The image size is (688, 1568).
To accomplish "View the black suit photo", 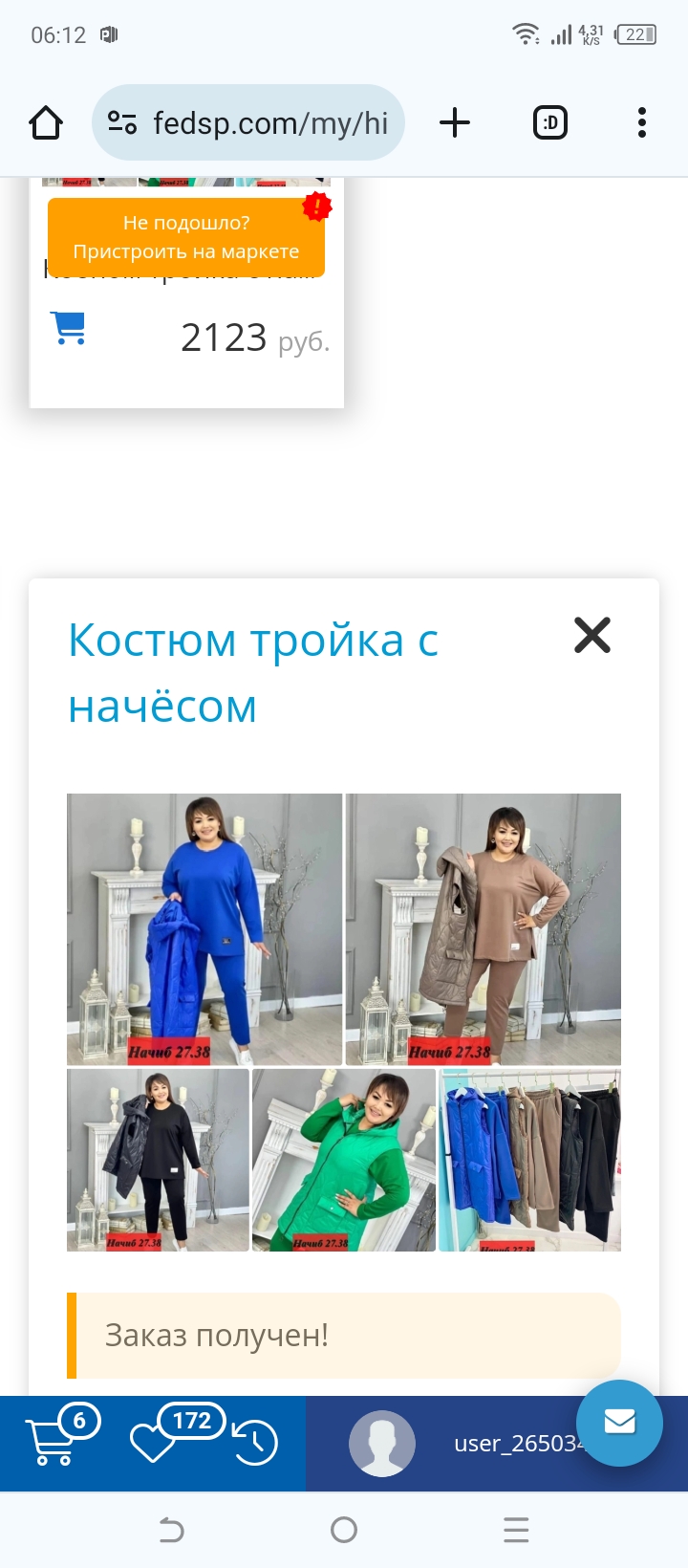I will pyautogui.click(x=158, y=1160).
